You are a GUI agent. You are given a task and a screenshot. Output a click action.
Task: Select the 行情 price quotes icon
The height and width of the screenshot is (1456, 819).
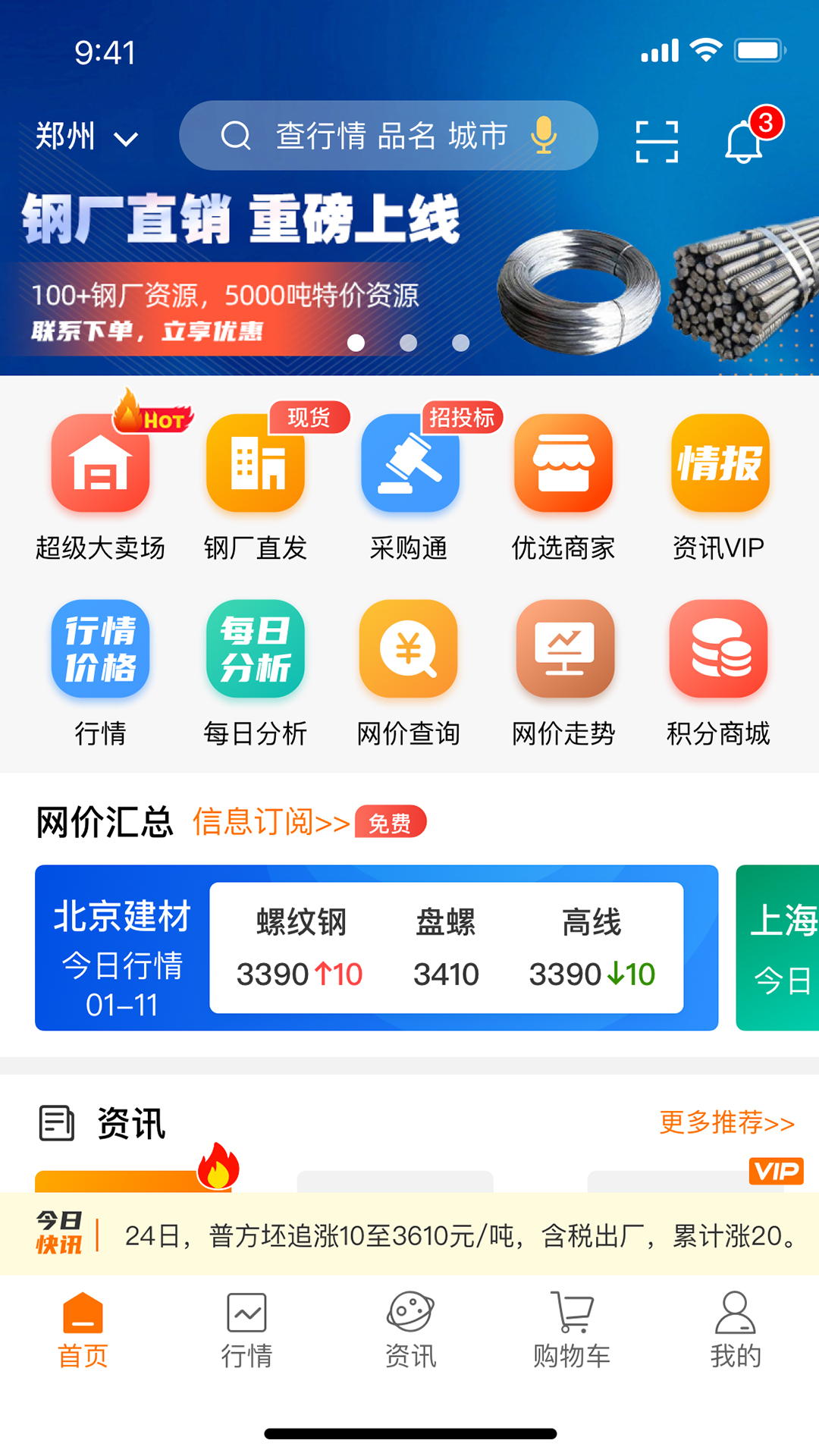pos(100,651)
